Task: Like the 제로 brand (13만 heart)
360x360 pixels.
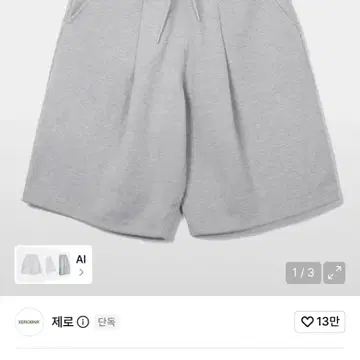Action: pyautogui.click(x=320, y=322)
